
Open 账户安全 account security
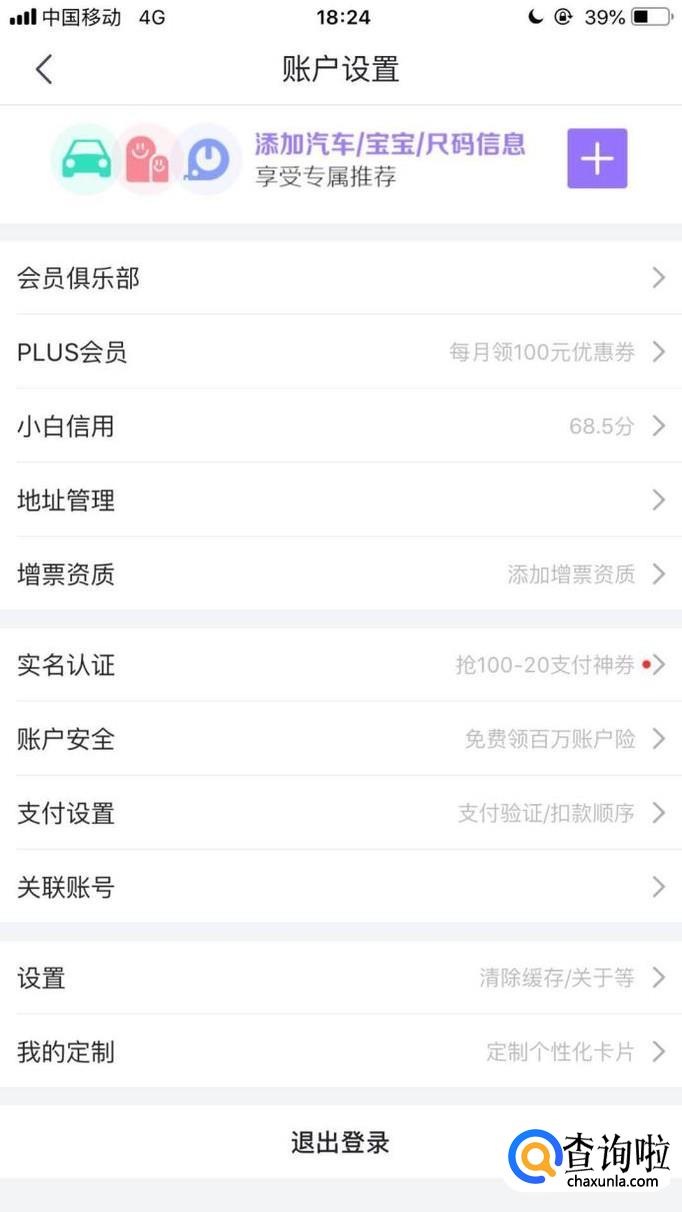[x=341, y=739]
